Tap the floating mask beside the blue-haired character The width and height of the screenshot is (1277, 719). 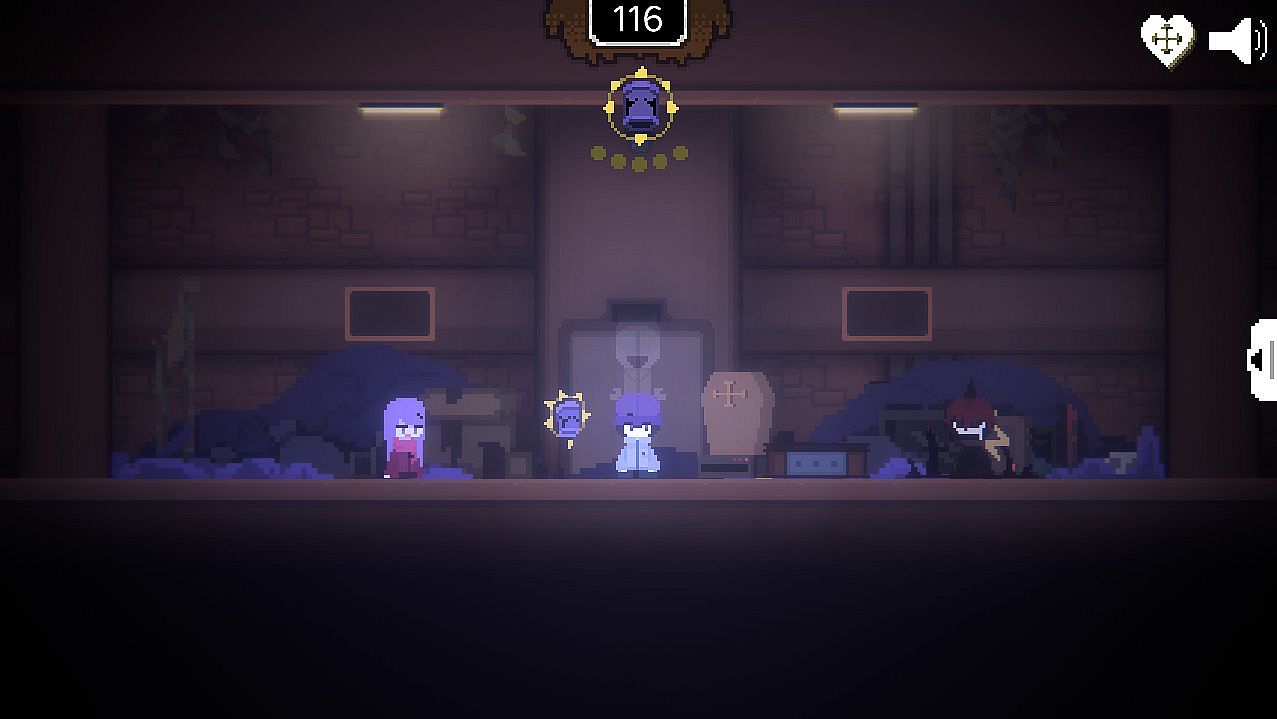point(567,417)
